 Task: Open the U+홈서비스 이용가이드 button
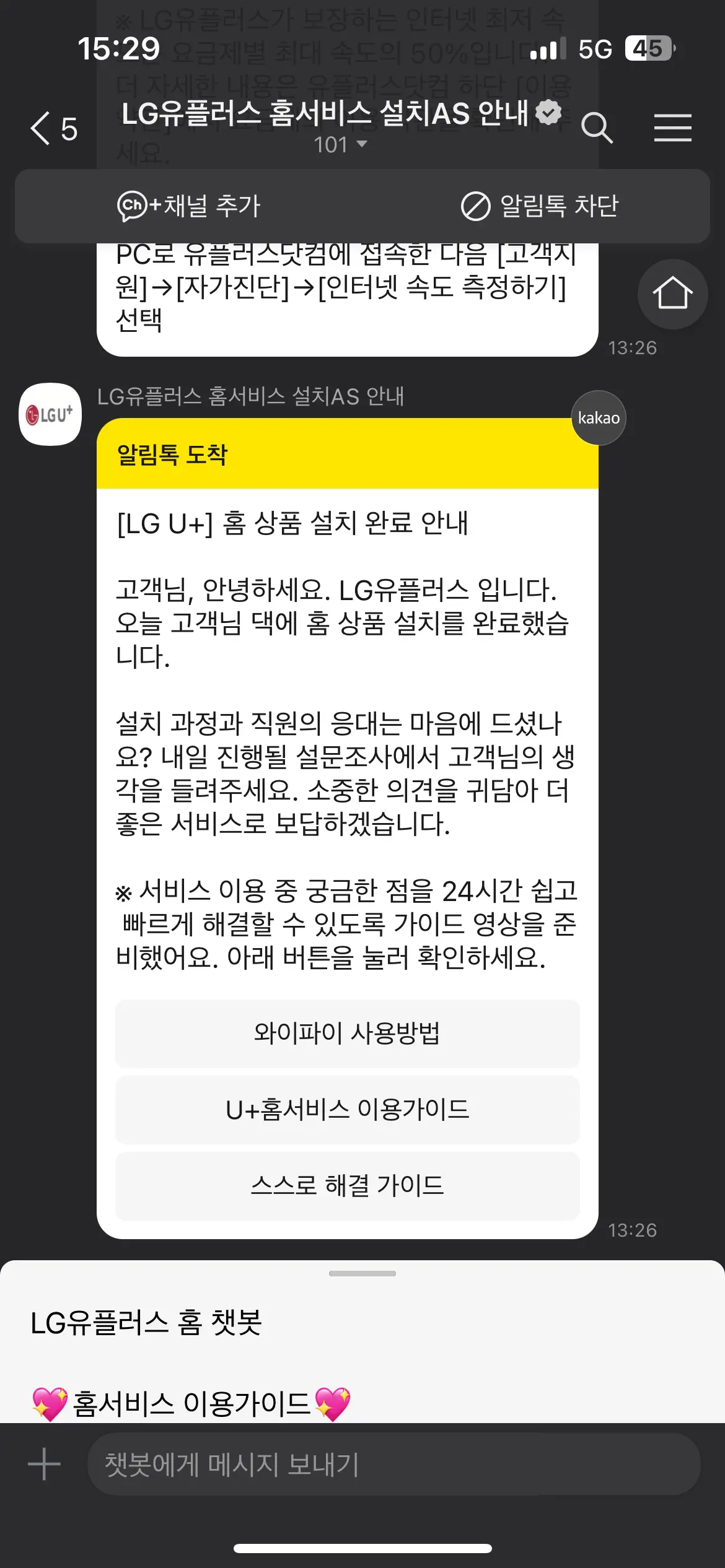pyautogui.click(x=347, y=1109)
